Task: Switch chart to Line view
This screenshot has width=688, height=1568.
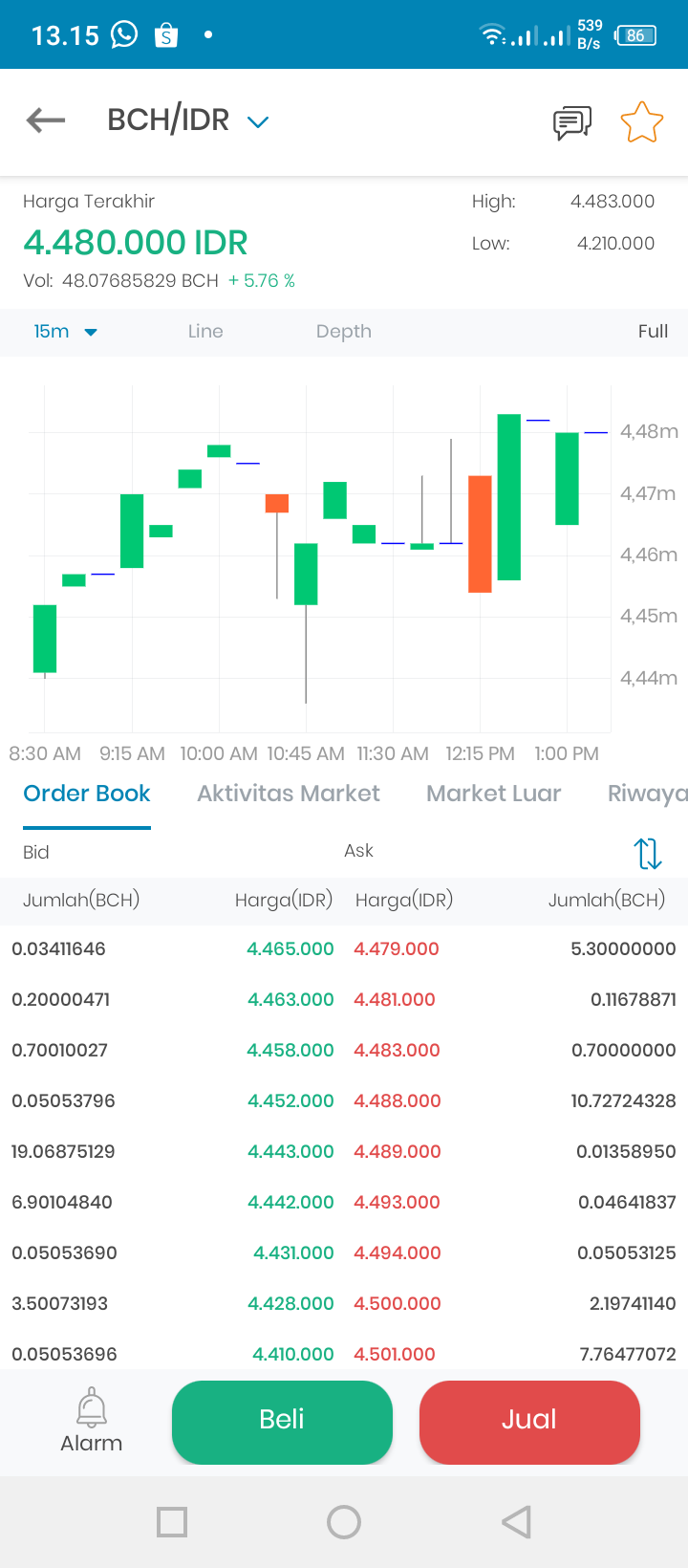Action: click(x=205, y=332)
